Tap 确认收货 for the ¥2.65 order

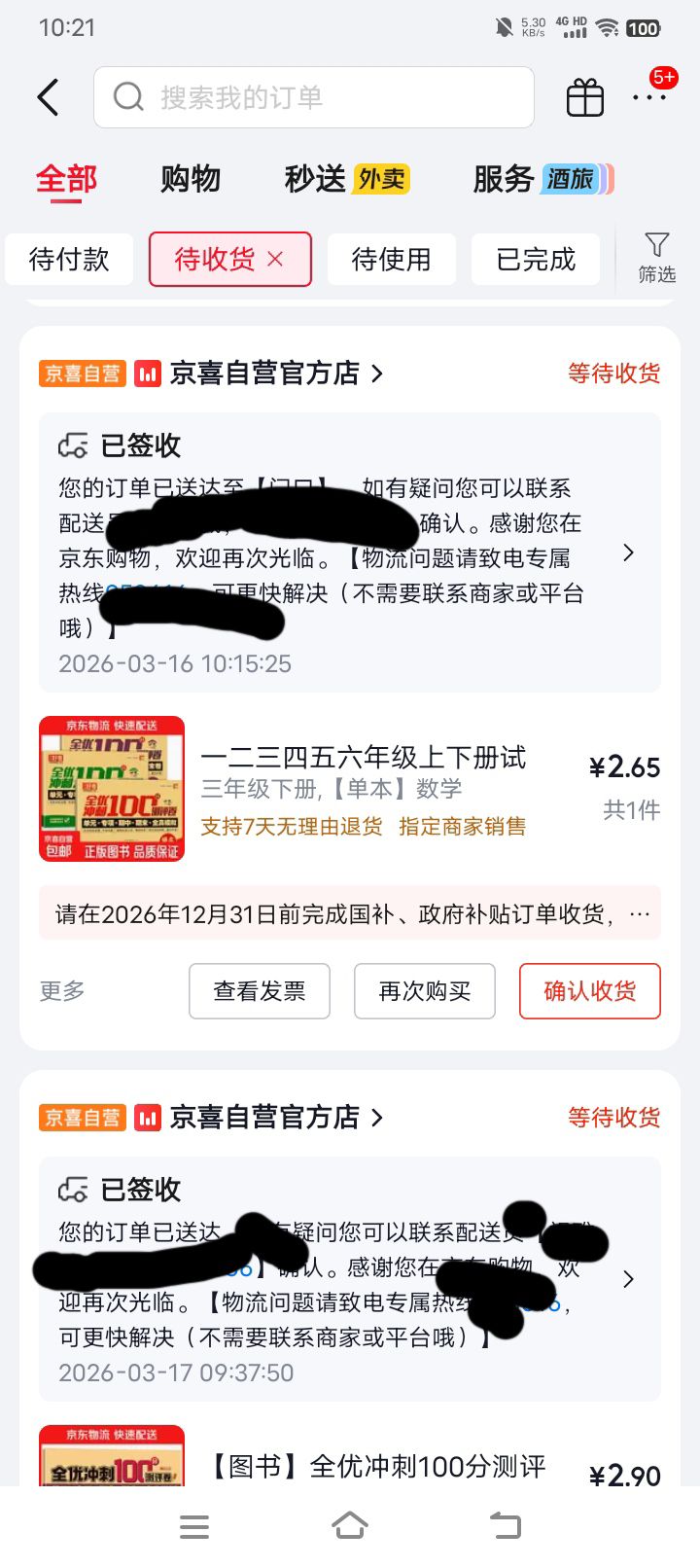click(x=589, y=991)
